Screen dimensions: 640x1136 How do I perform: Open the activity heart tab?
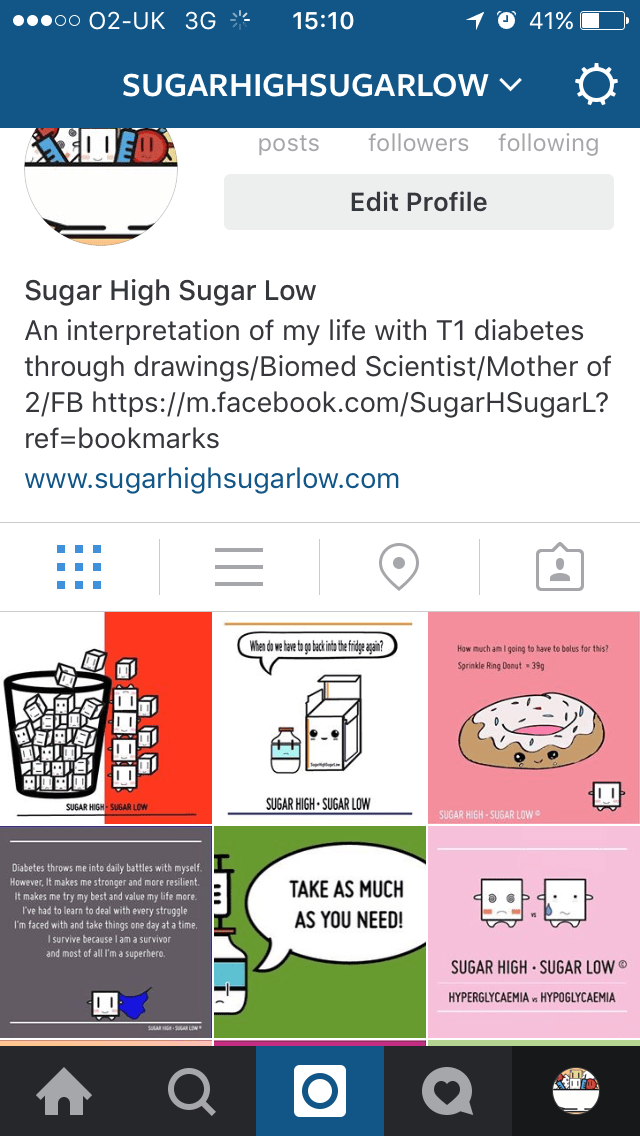tap(448, 1091)
